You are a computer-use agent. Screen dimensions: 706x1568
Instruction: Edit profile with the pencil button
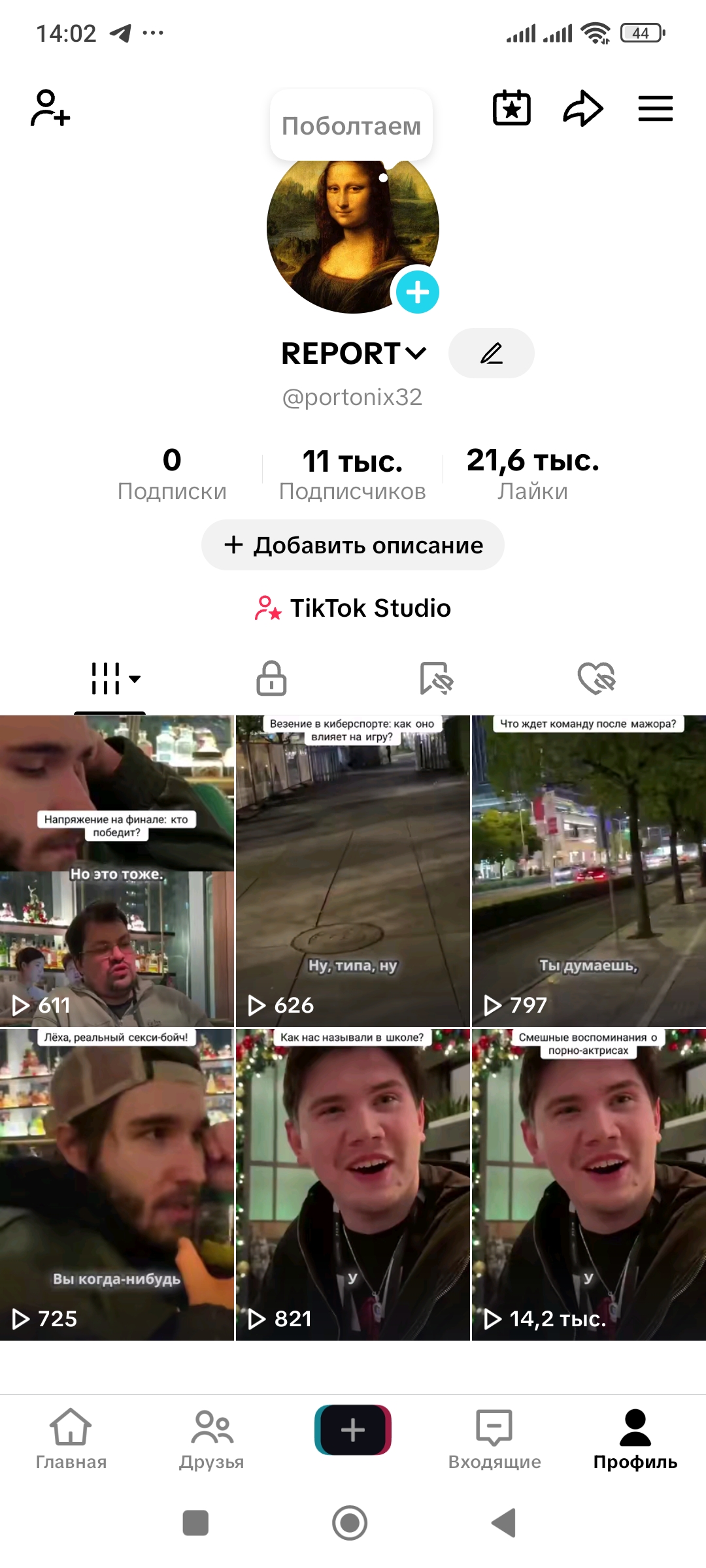(491, 353)
